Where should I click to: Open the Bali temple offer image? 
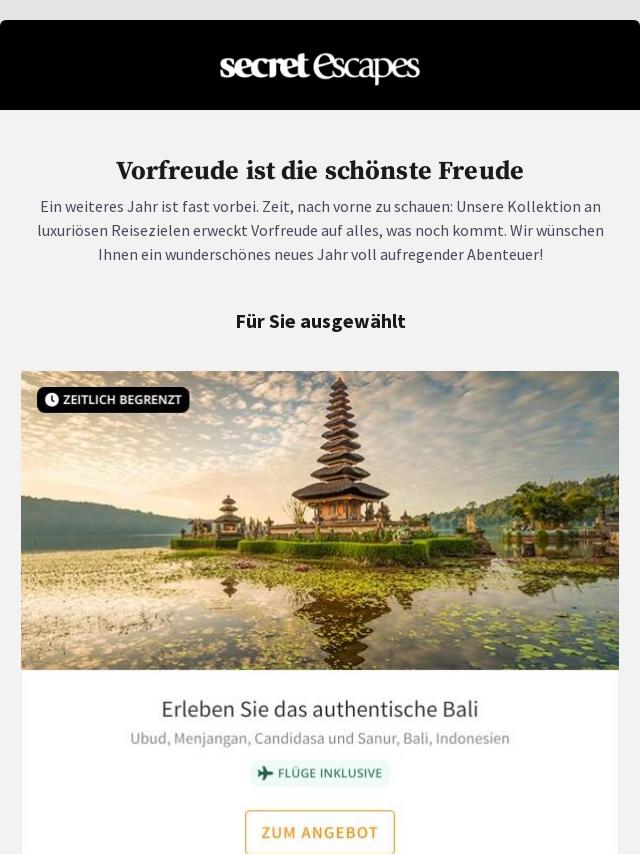pos(320,520)
